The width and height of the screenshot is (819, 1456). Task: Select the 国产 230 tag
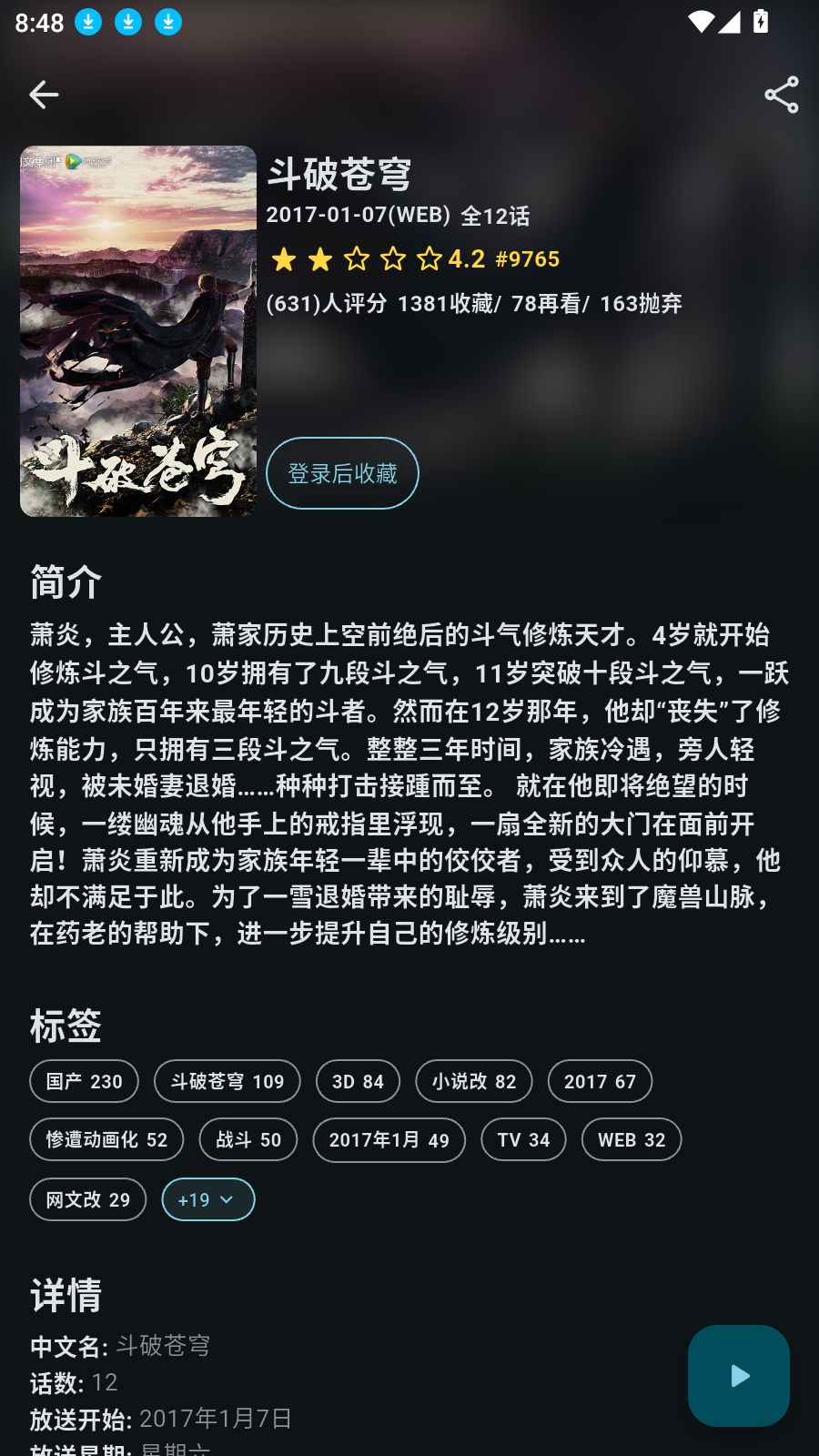click(84, 1081)
